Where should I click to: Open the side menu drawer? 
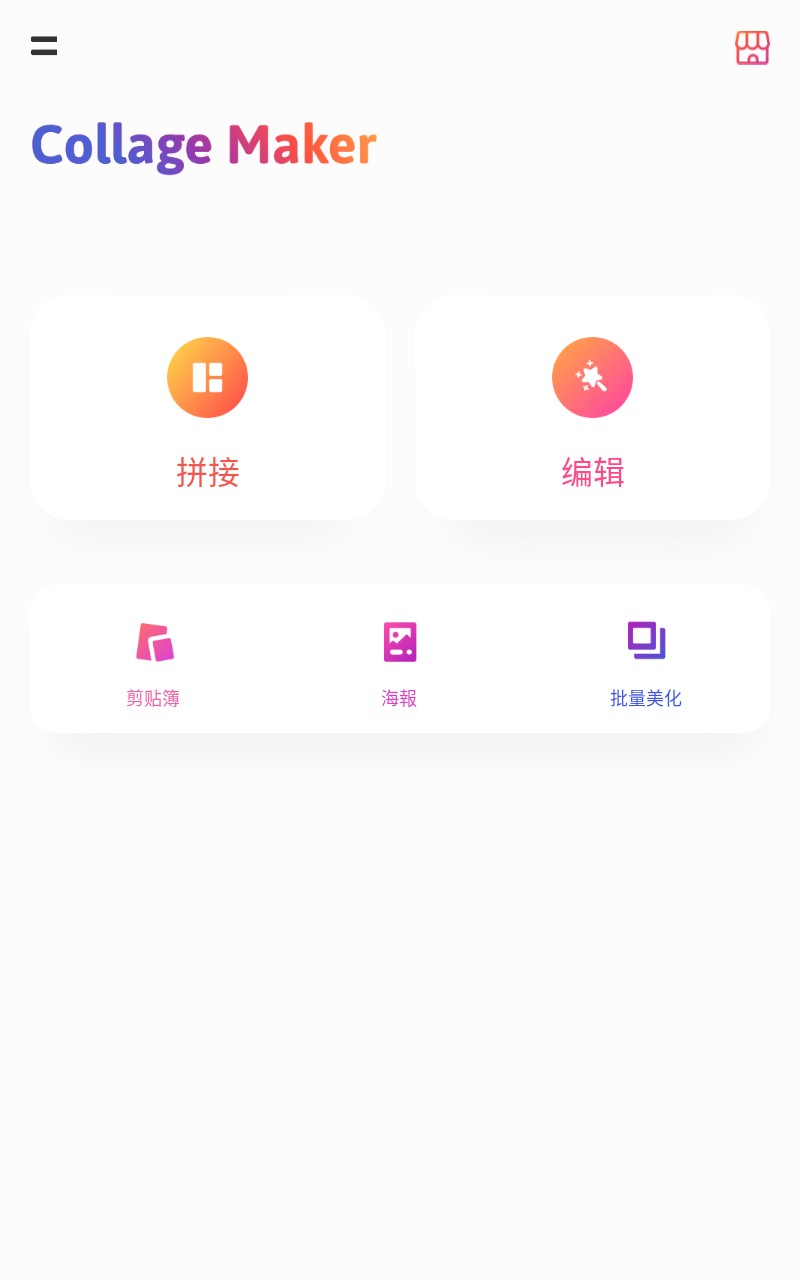[44, 46]
